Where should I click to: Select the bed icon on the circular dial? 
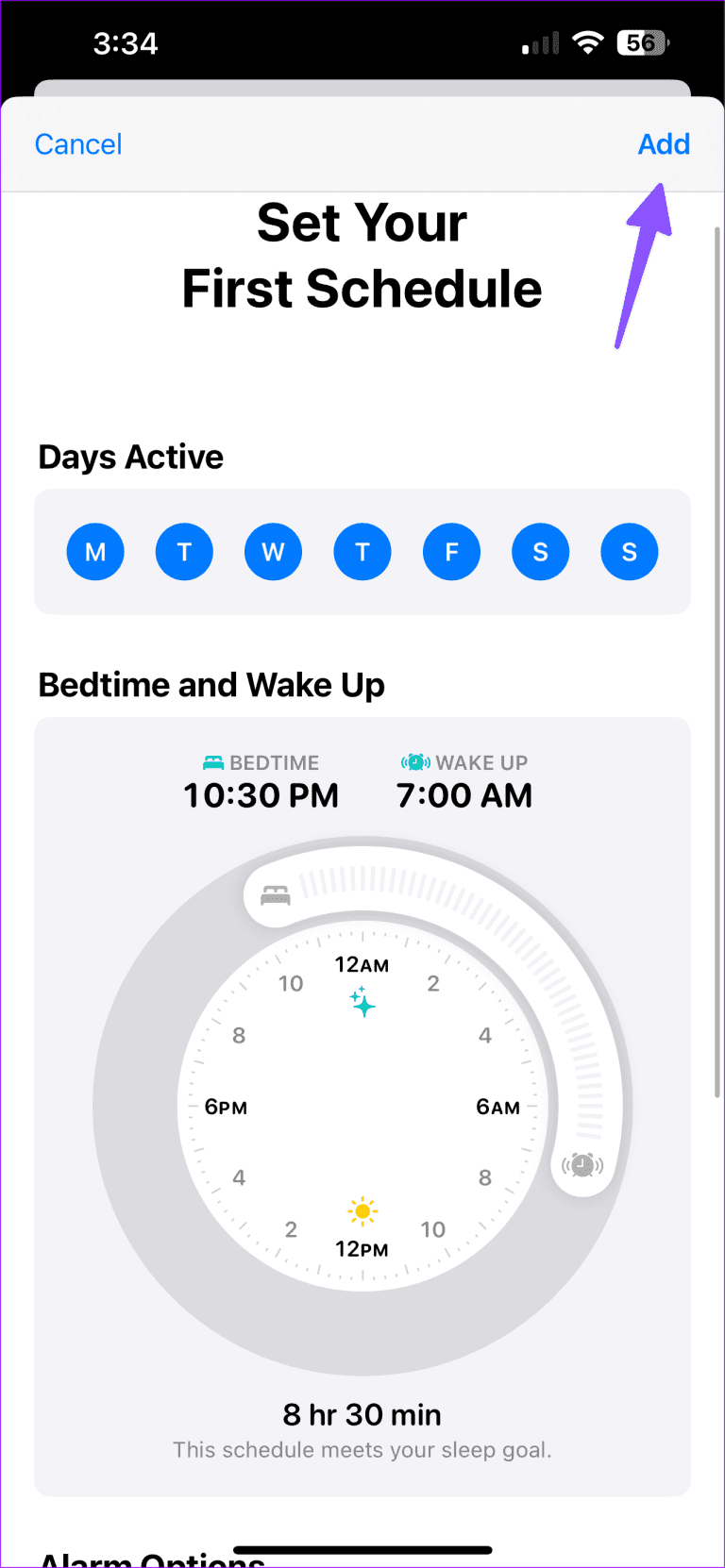click(x=274, y=892)
